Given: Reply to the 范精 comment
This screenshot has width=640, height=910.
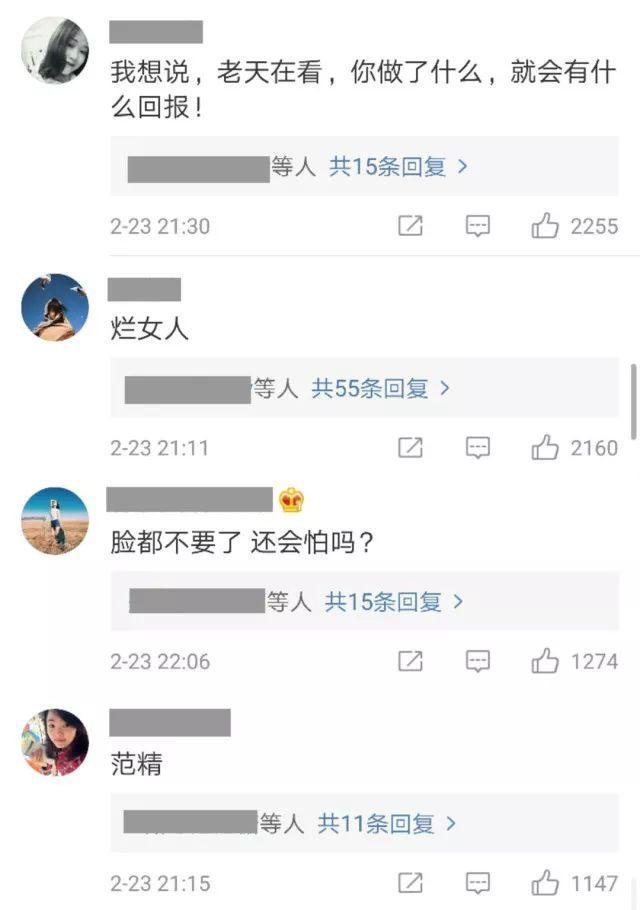Looking at the screenshot, I should click(478, 883).
